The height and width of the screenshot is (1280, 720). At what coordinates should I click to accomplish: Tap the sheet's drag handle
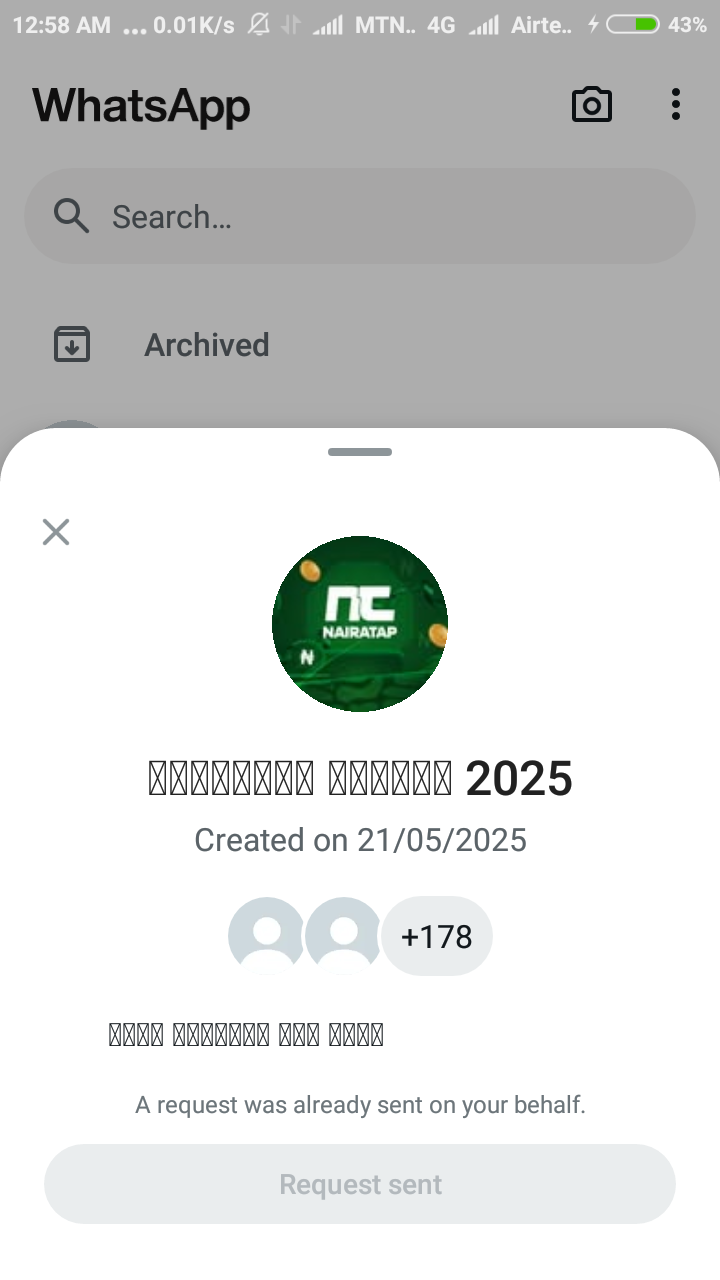pyautogui.click(x=360, y=452)
